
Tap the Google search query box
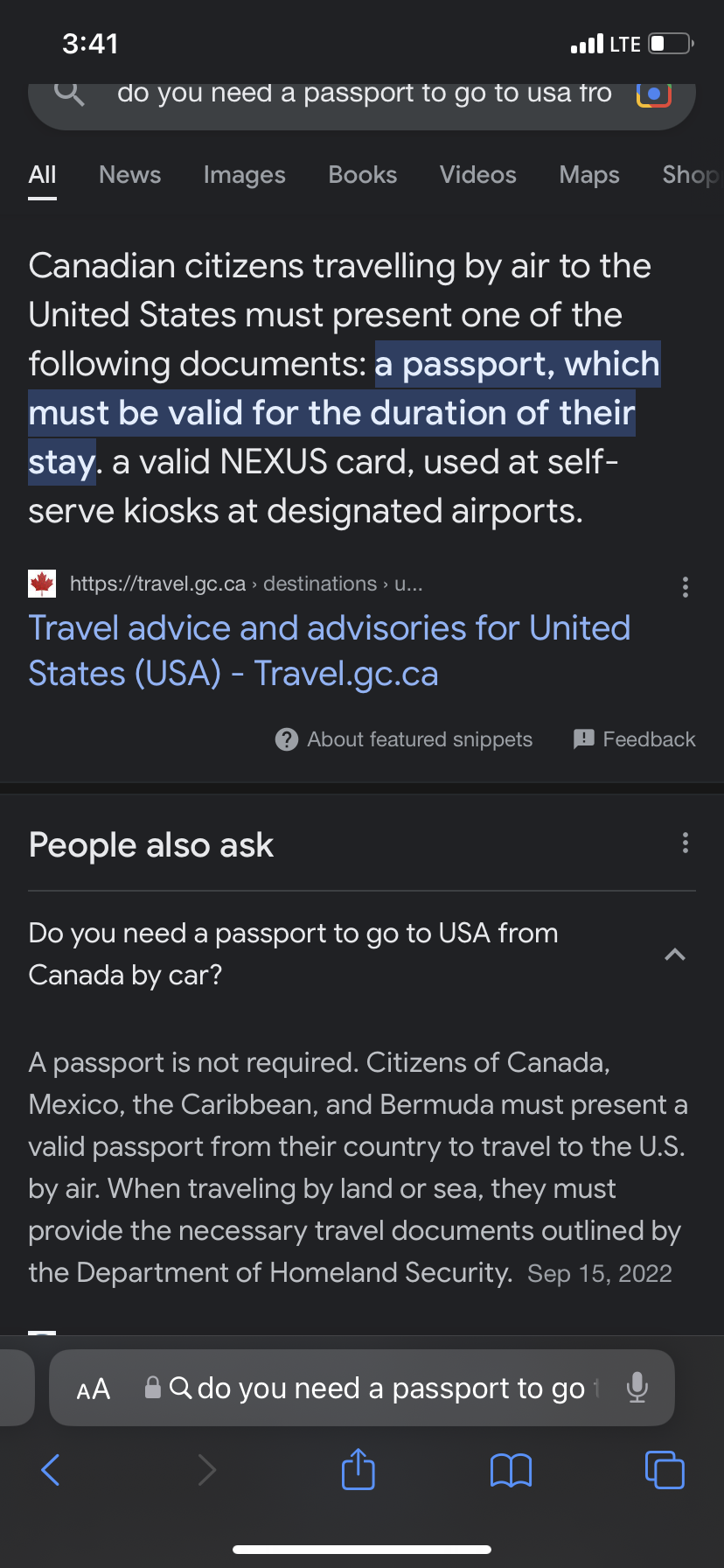point(363,94)
